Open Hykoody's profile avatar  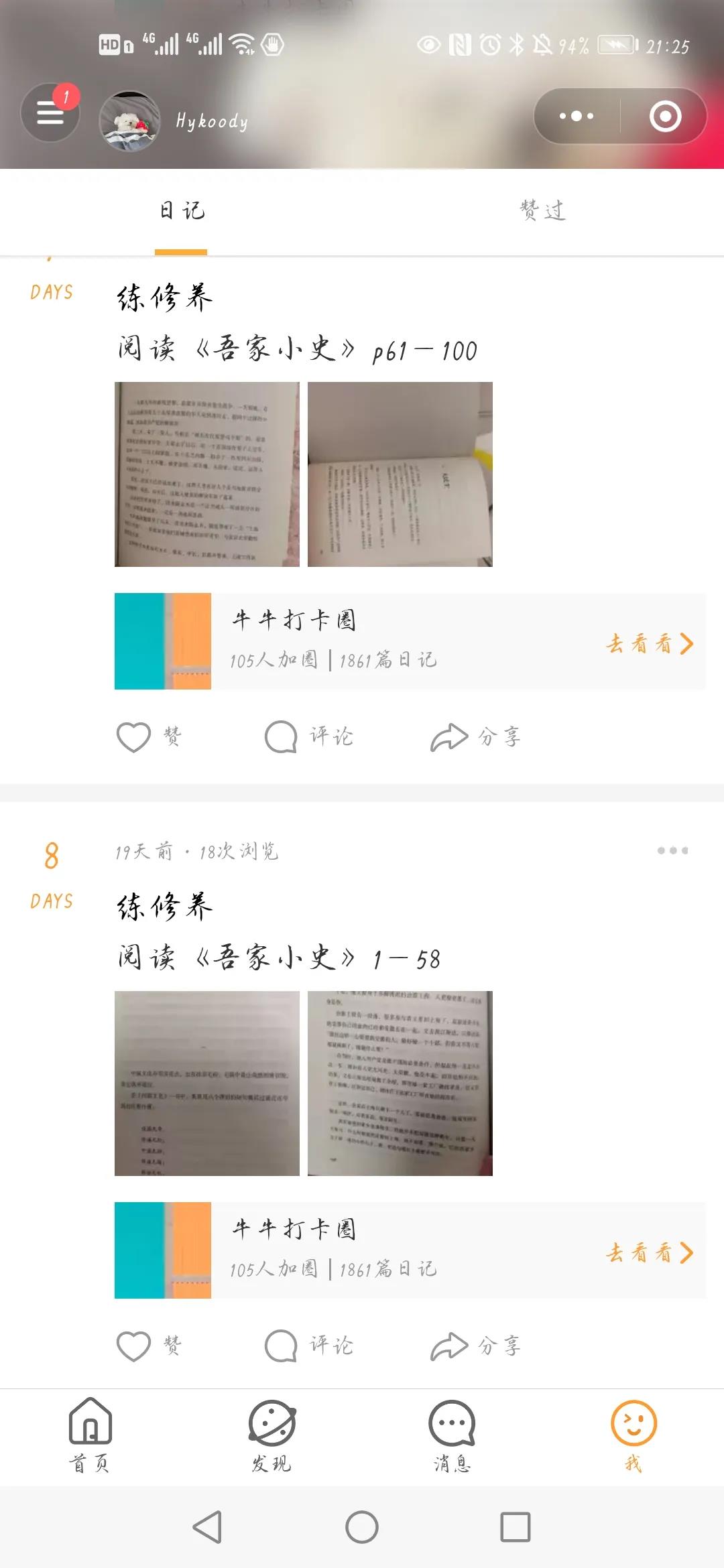point(129,121)
